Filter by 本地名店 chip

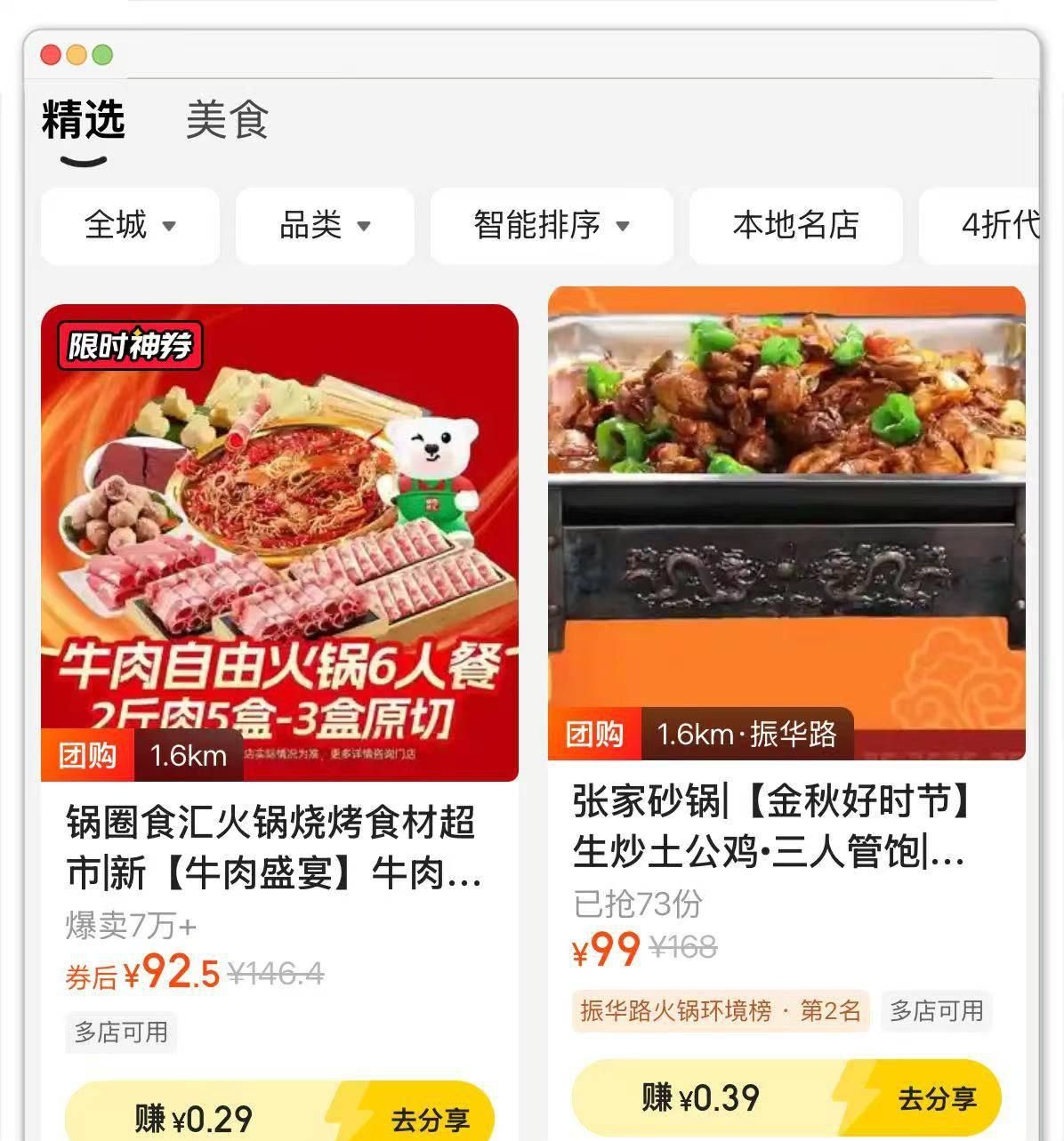tap(795, 225)
